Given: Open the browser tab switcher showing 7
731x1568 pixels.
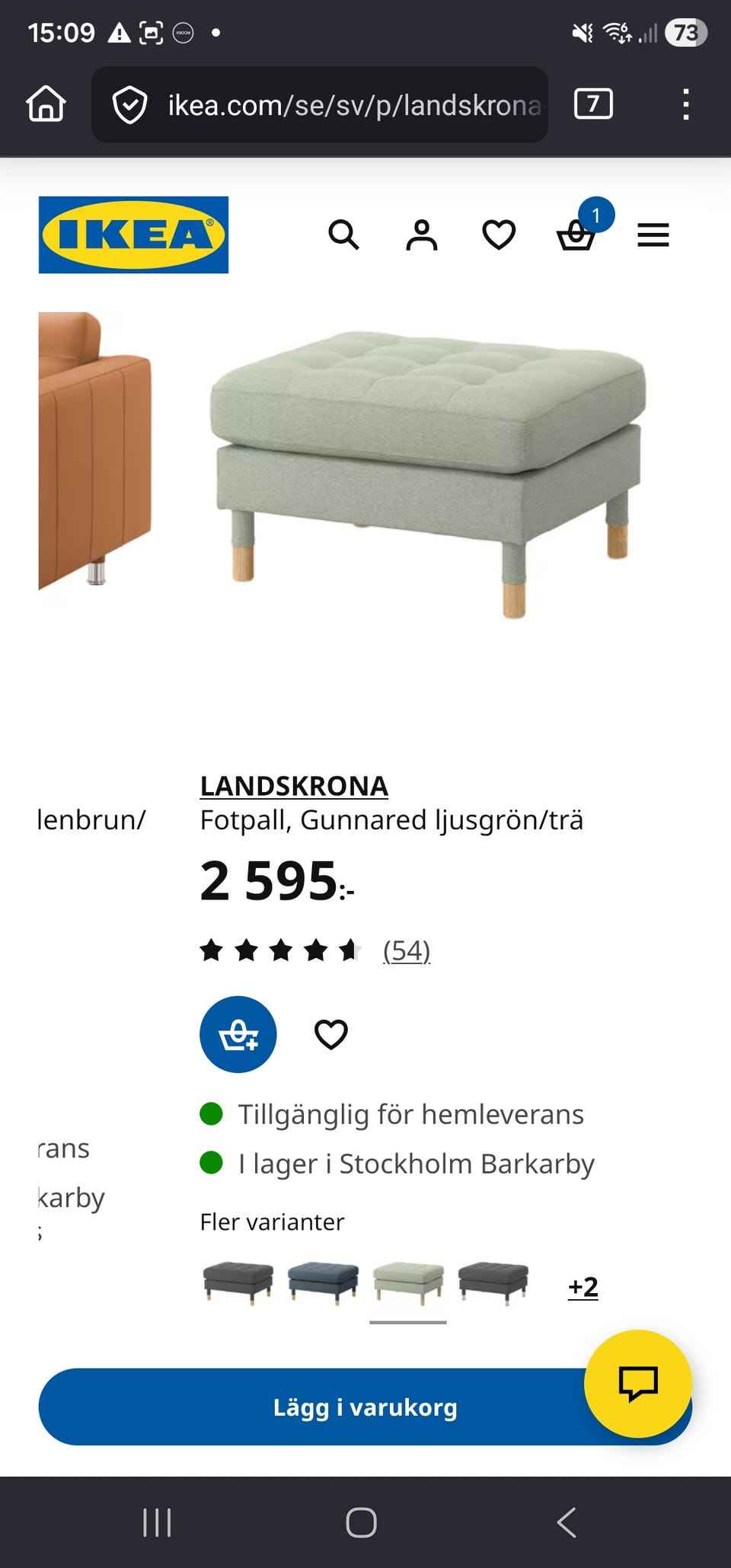Looking at the screenshot, I should tap(592, 105).
